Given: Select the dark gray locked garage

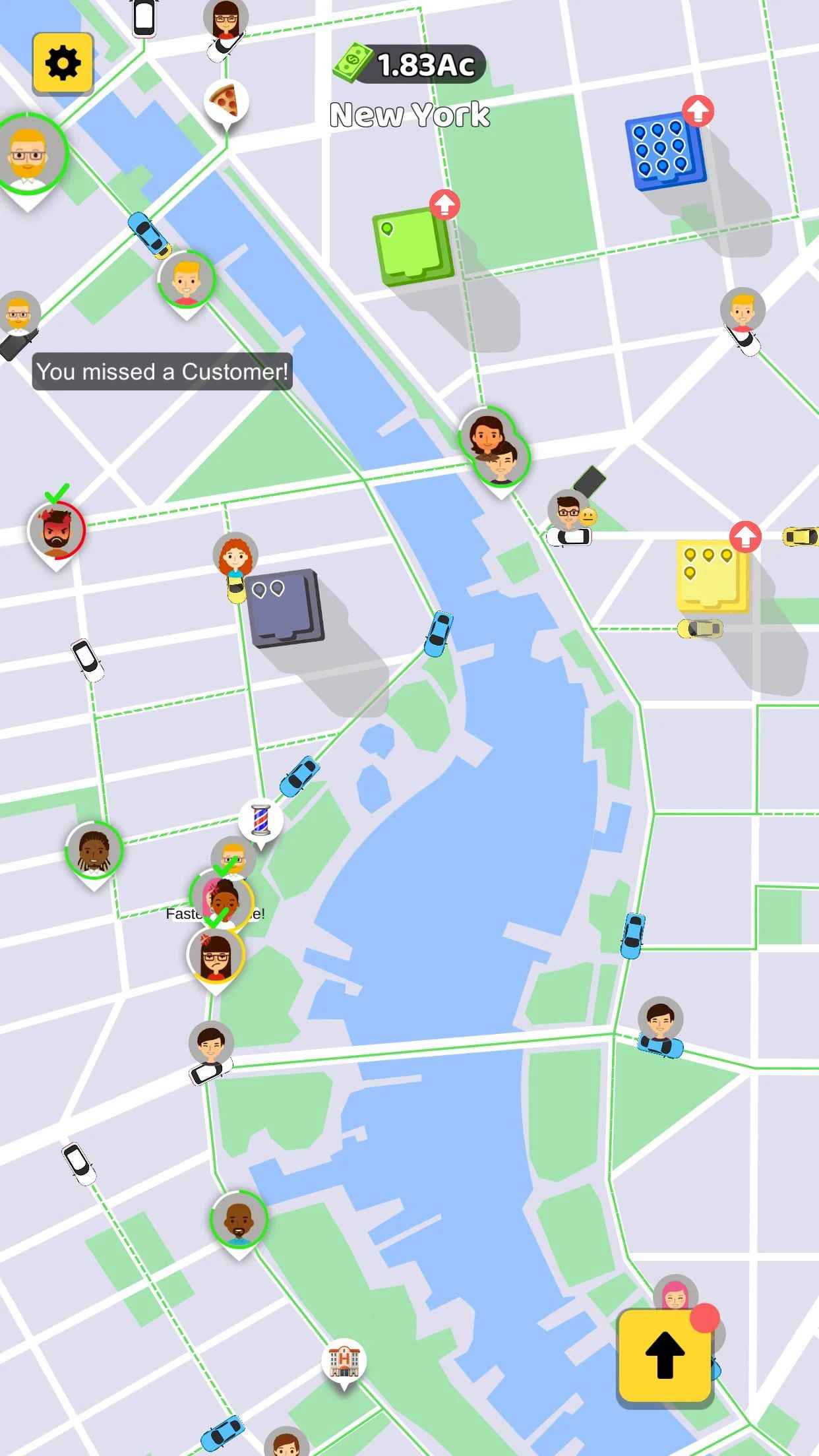Looking at the screenshot, I should [x=286, y=608].
